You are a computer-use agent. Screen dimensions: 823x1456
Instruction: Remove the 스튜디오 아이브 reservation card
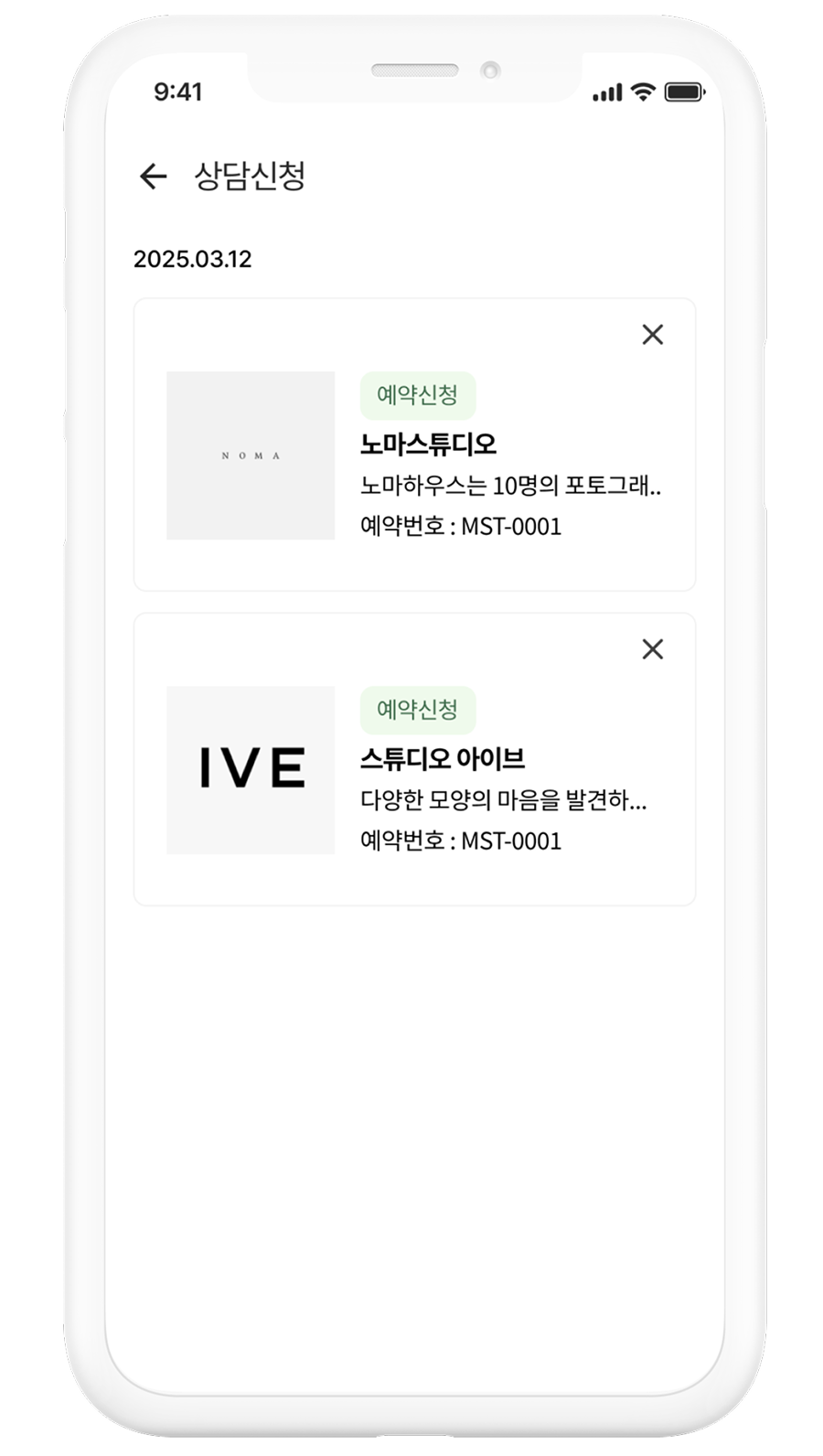[652, 649]
